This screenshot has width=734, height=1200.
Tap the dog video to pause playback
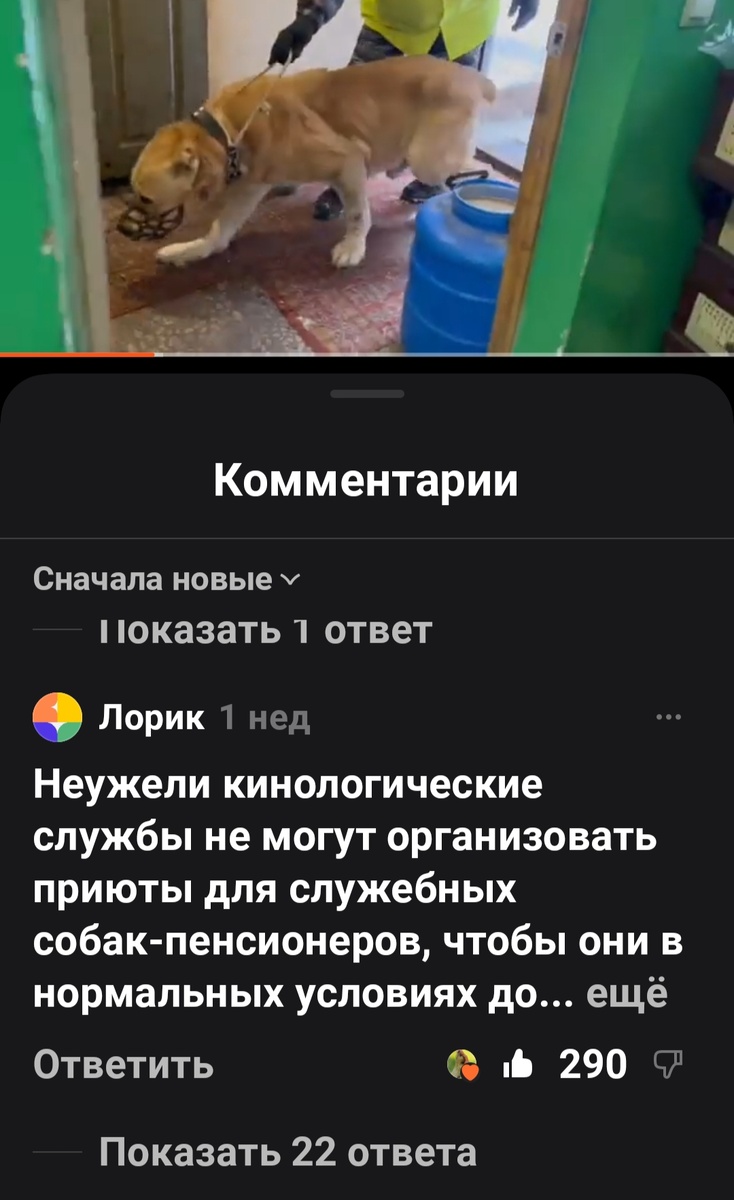pos(367,175)
